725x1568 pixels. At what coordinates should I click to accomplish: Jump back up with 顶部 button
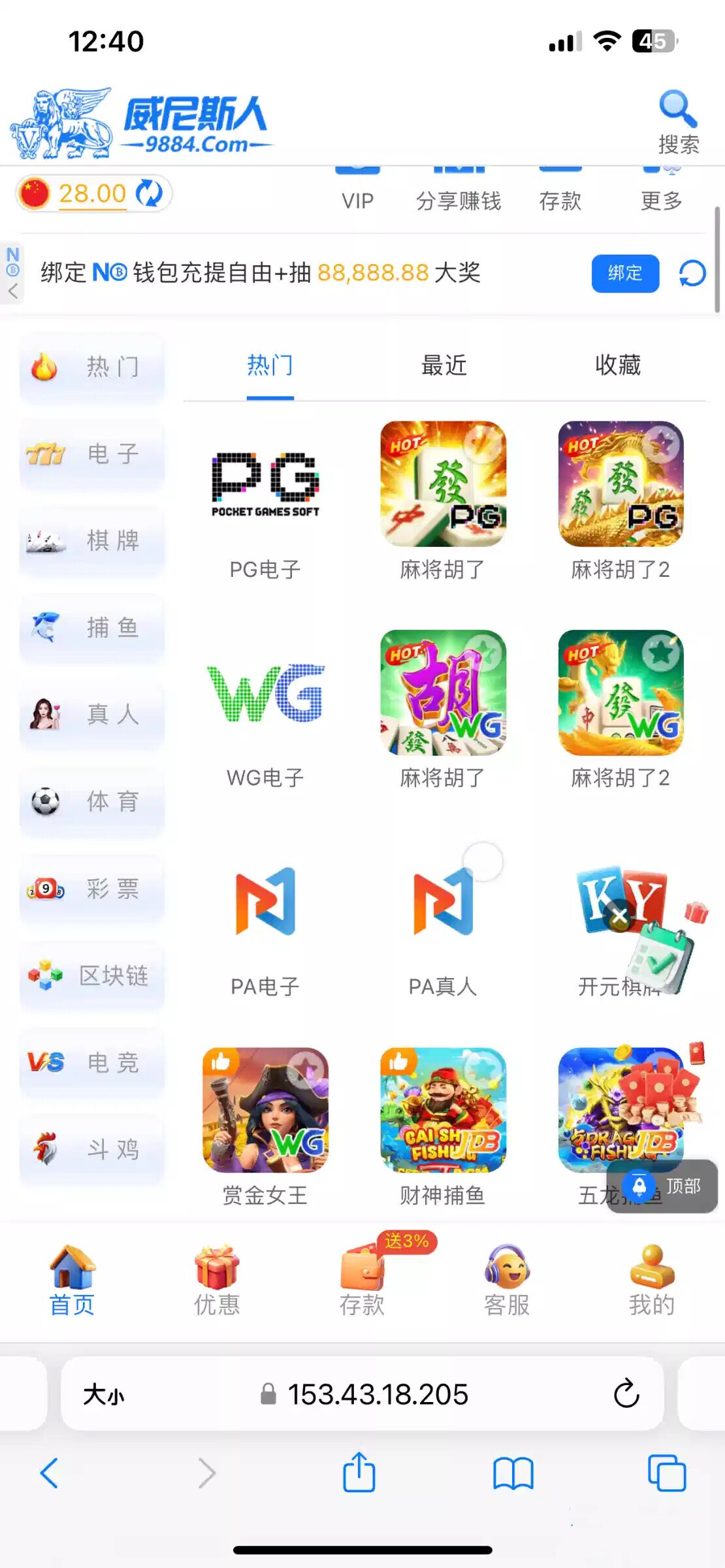662,1186
